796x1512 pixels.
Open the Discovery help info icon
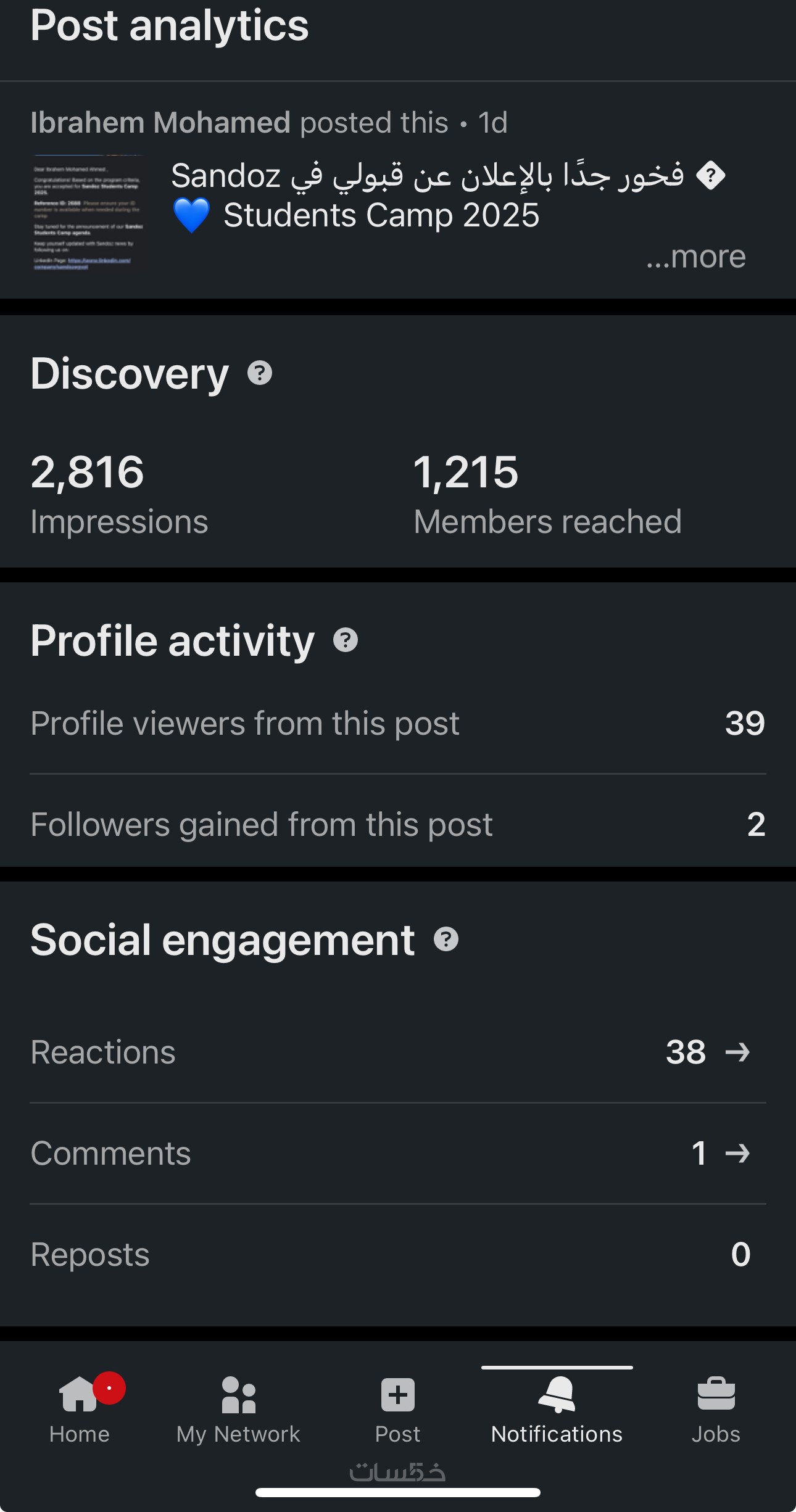260,373
